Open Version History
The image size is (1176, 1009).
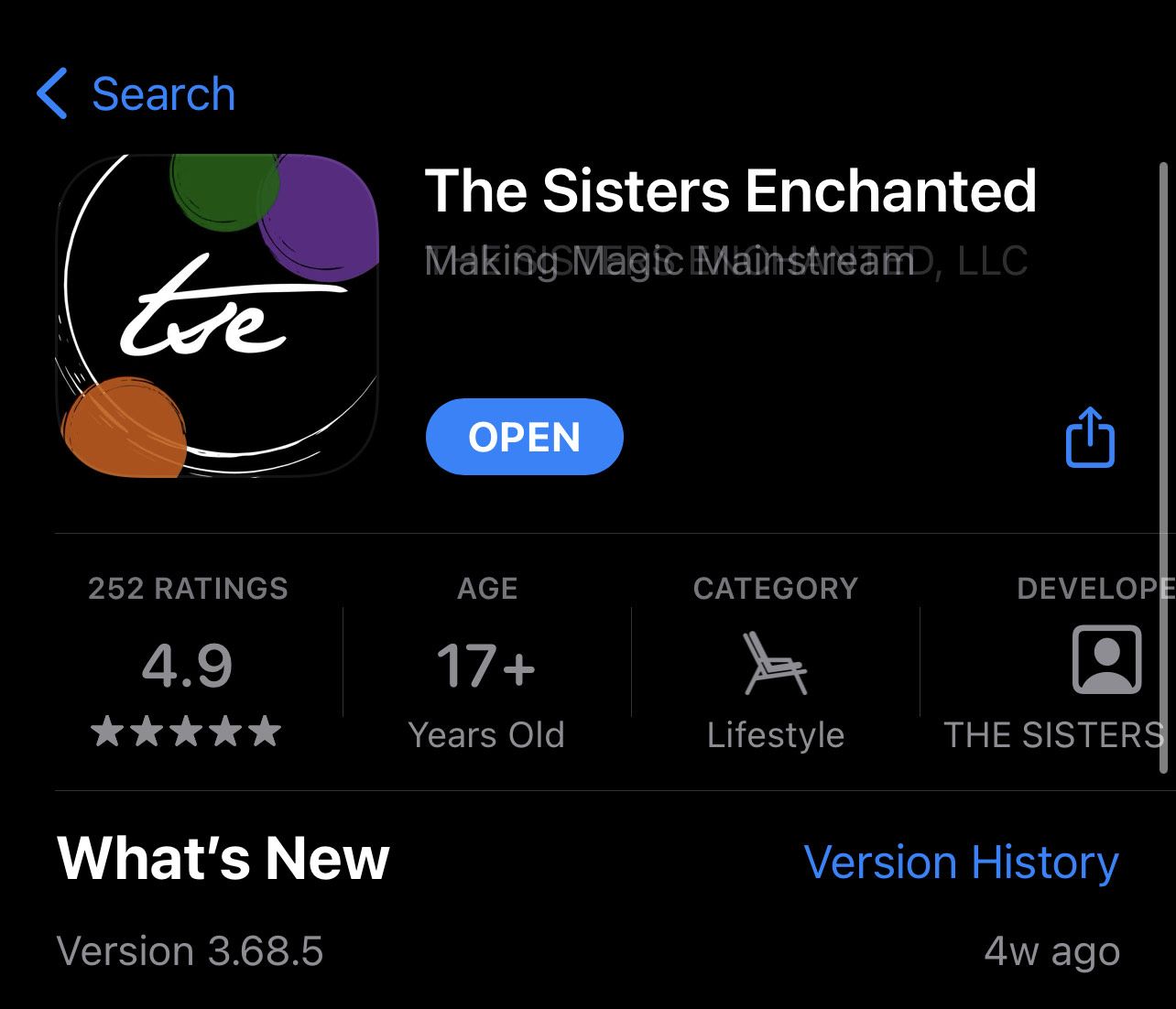pyautogui.click(x=961, y=863)
